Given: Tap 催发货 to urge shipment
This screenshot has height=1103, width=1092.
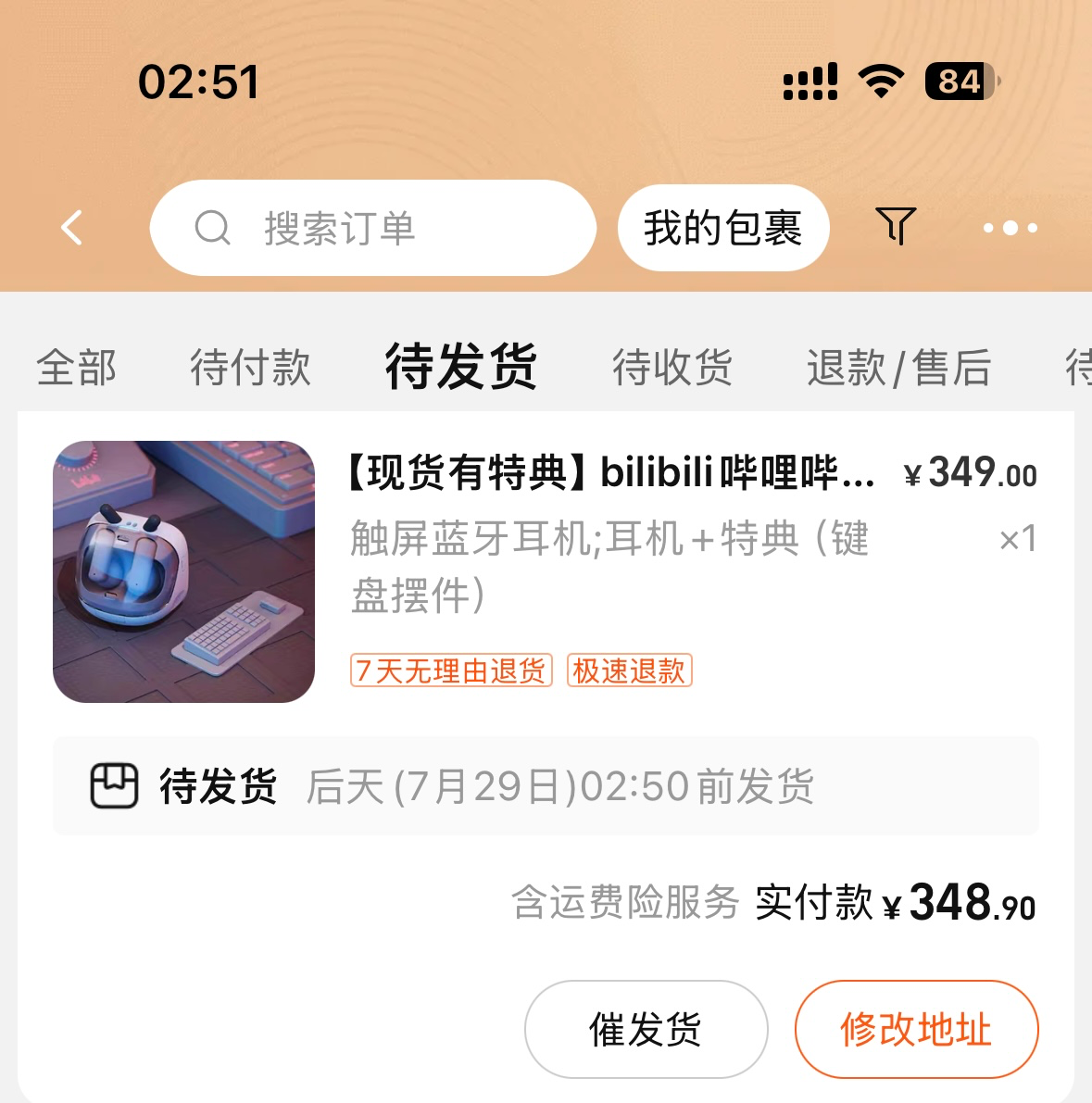Looking at the screenshot, I should tap(646, 1029).
